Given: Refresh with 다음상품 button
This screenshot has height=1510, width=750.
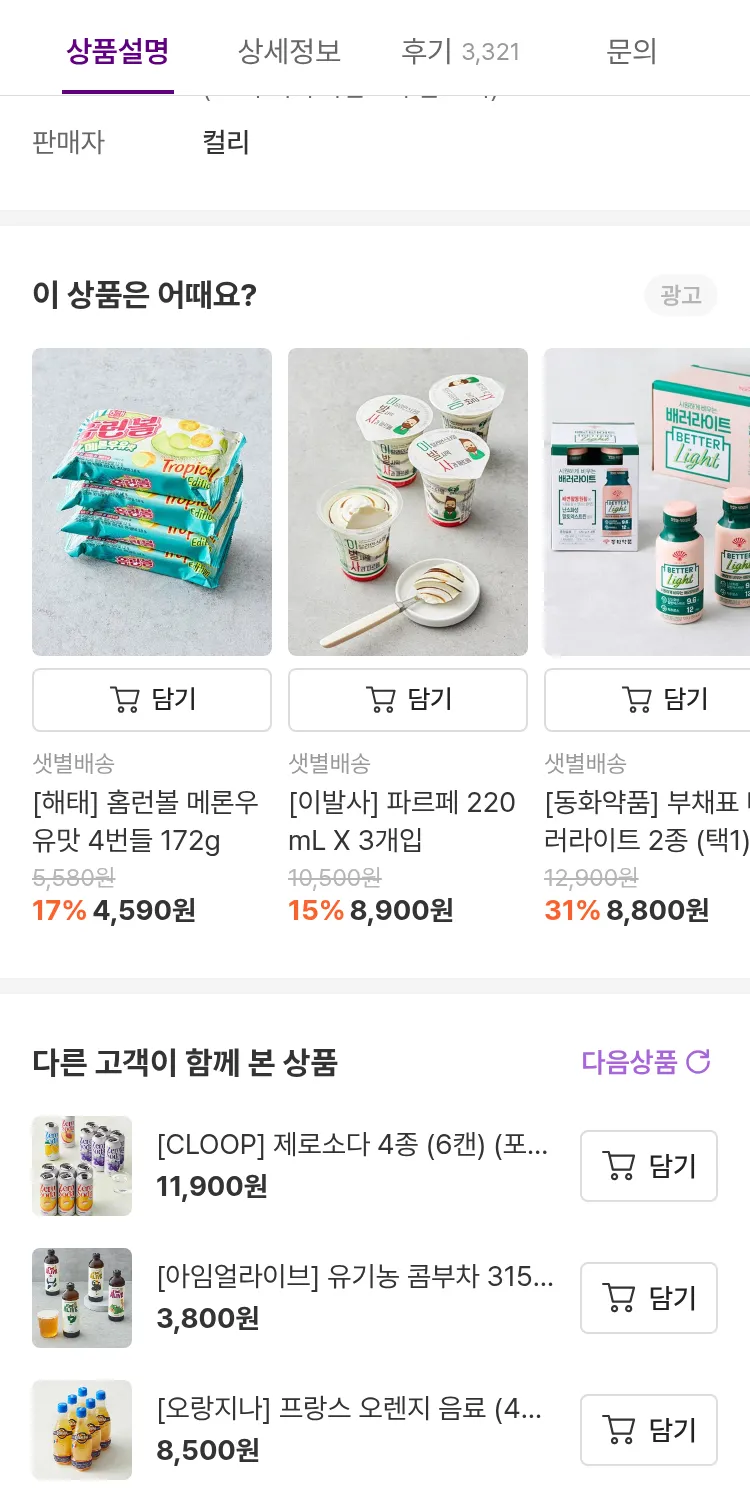Looking at the screenshot, I should pyautogui.click(x=646, y=1062).
